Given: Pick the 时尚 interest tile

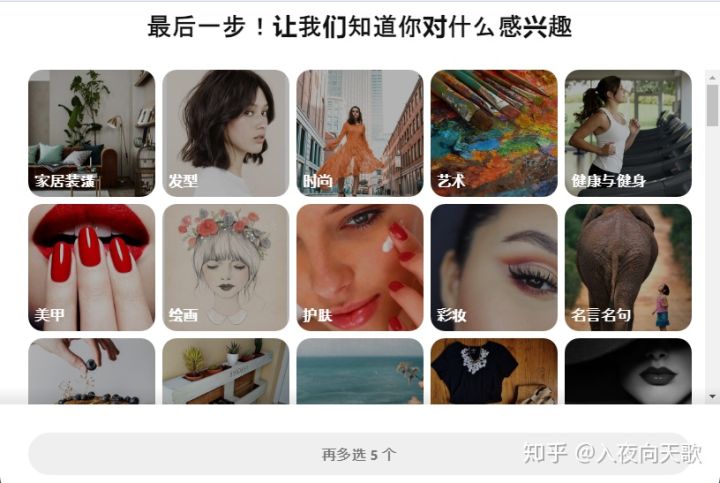Looking at the screenshot, I should pos(359,132).
